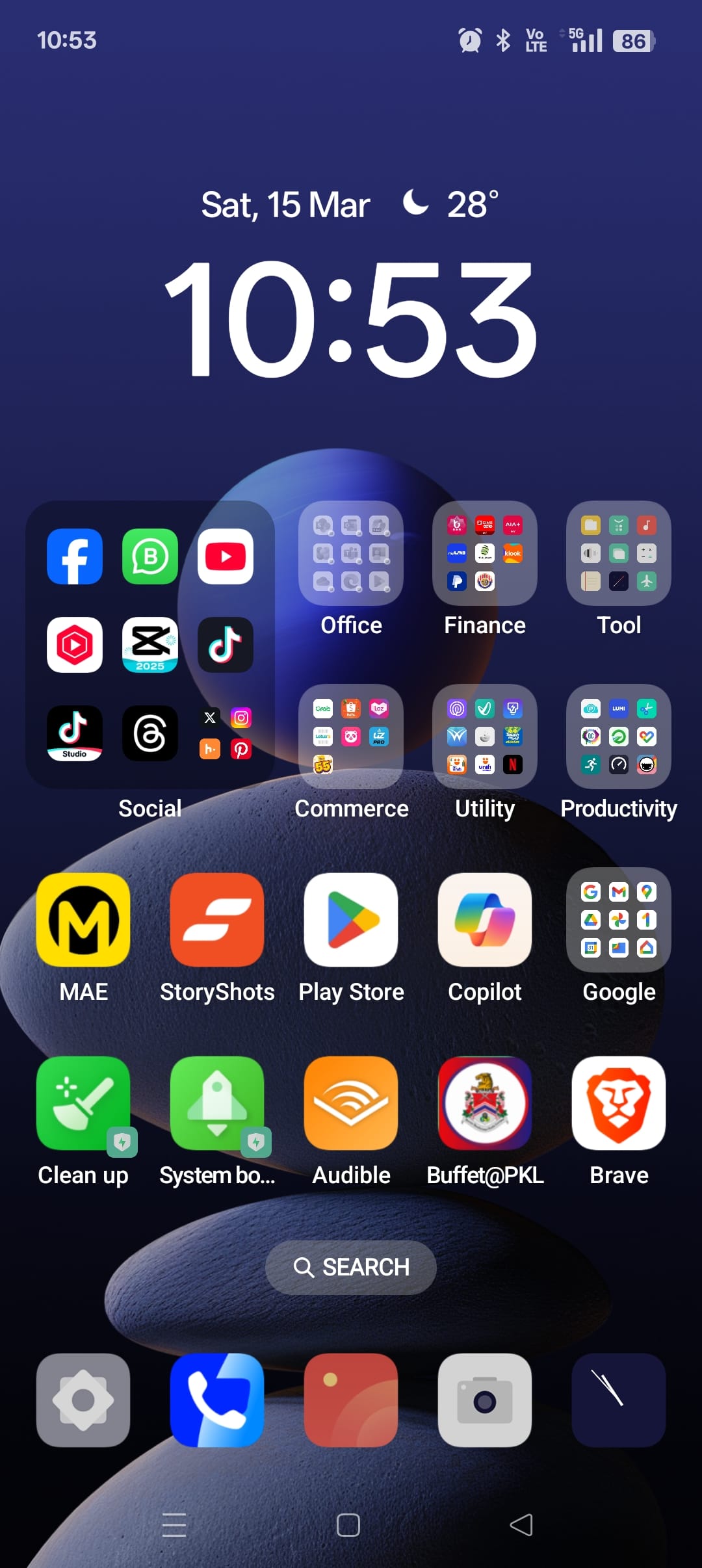
Task: Tap the SEARCH pill
Action: click(x=351, y=1267)
